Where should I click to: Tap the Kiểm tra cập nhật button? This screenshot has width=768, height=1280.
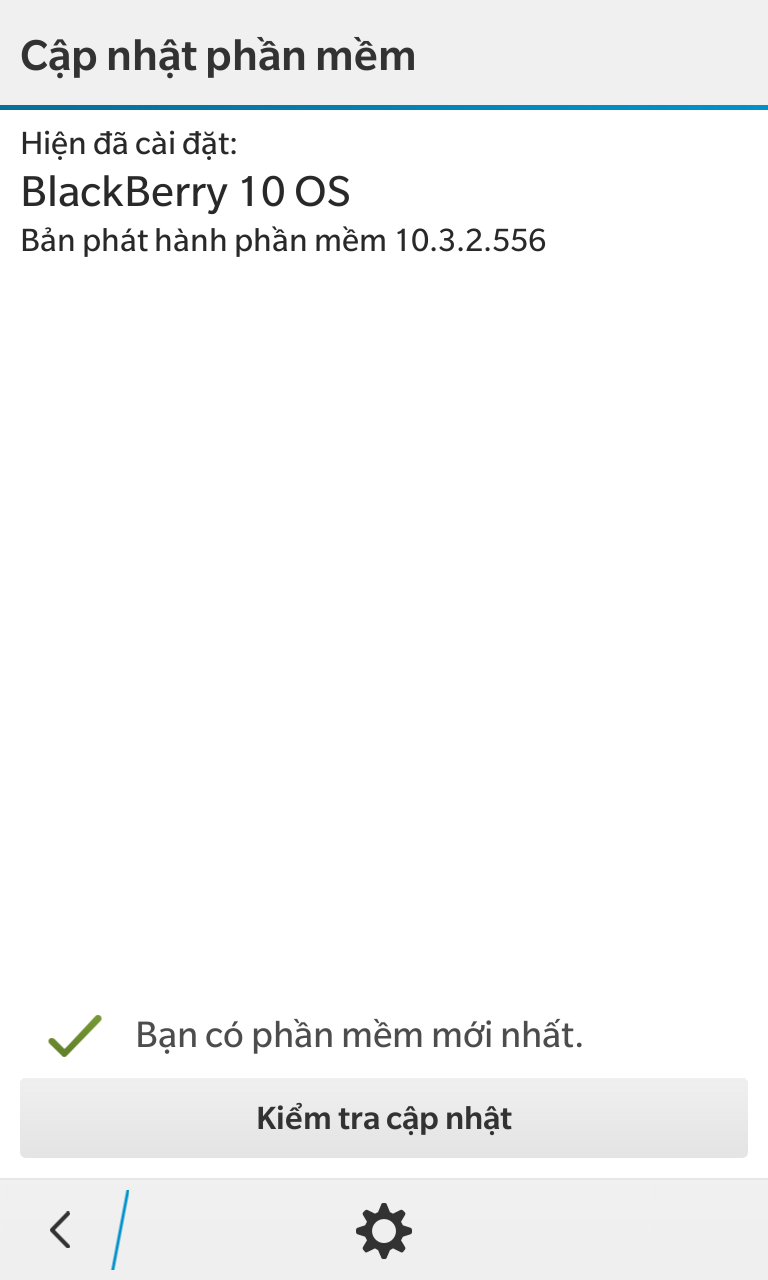tap(384, 1117)
